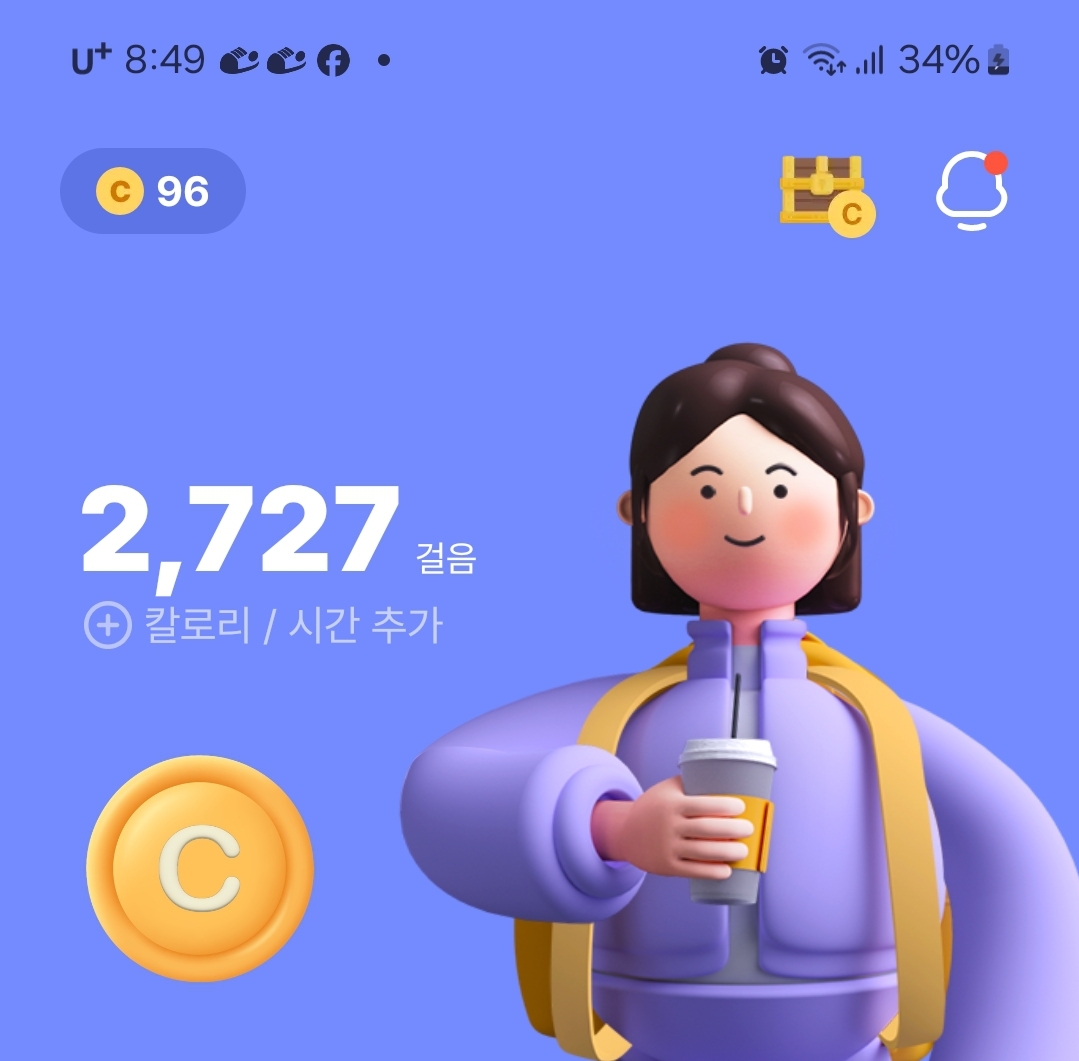Tap 칼로리 / 시간 추가 to add stats
Screen dimensions: 1079x1061
[264, 627]
